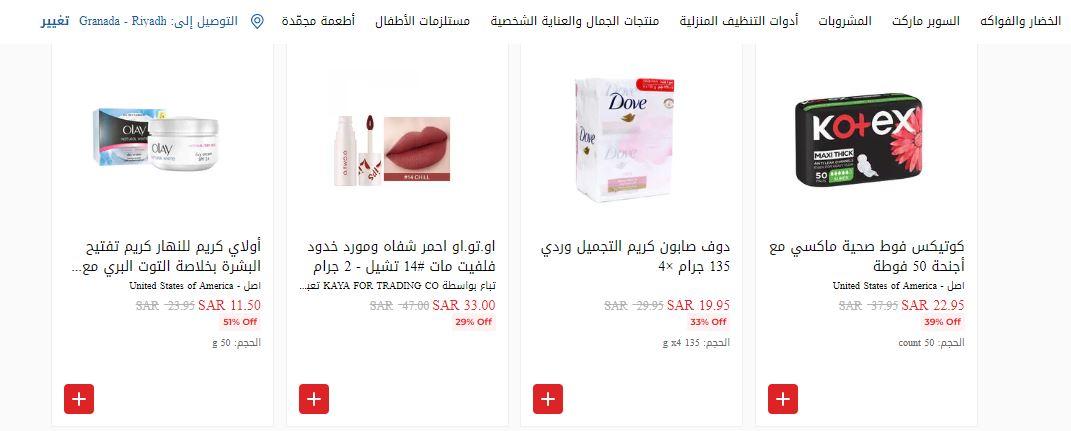This screenshot has width=1071, height=431.
Task: Open السوبر ماركت category
Action: [x=924, y=21]
